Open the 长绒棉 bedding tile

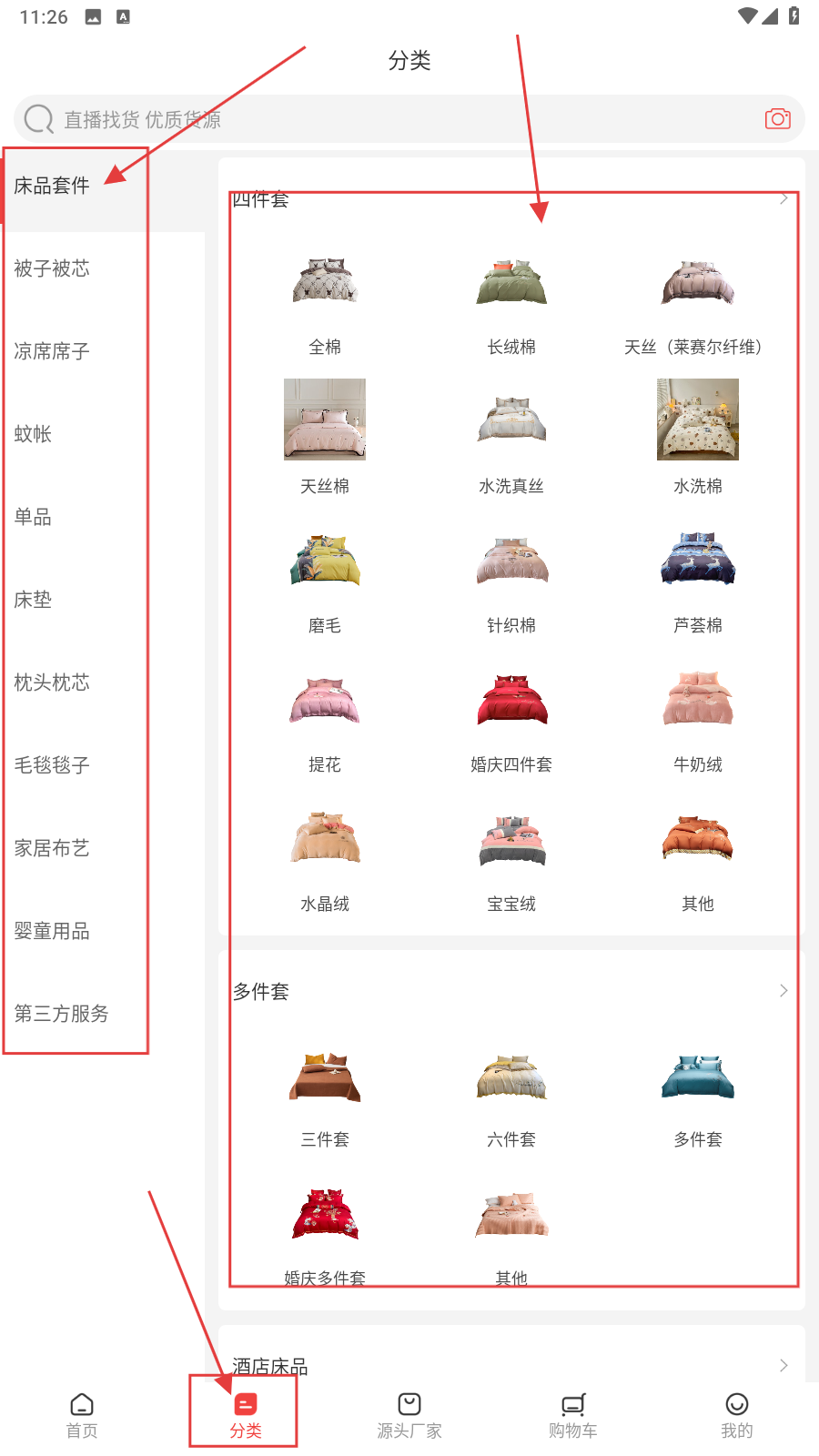511,300
